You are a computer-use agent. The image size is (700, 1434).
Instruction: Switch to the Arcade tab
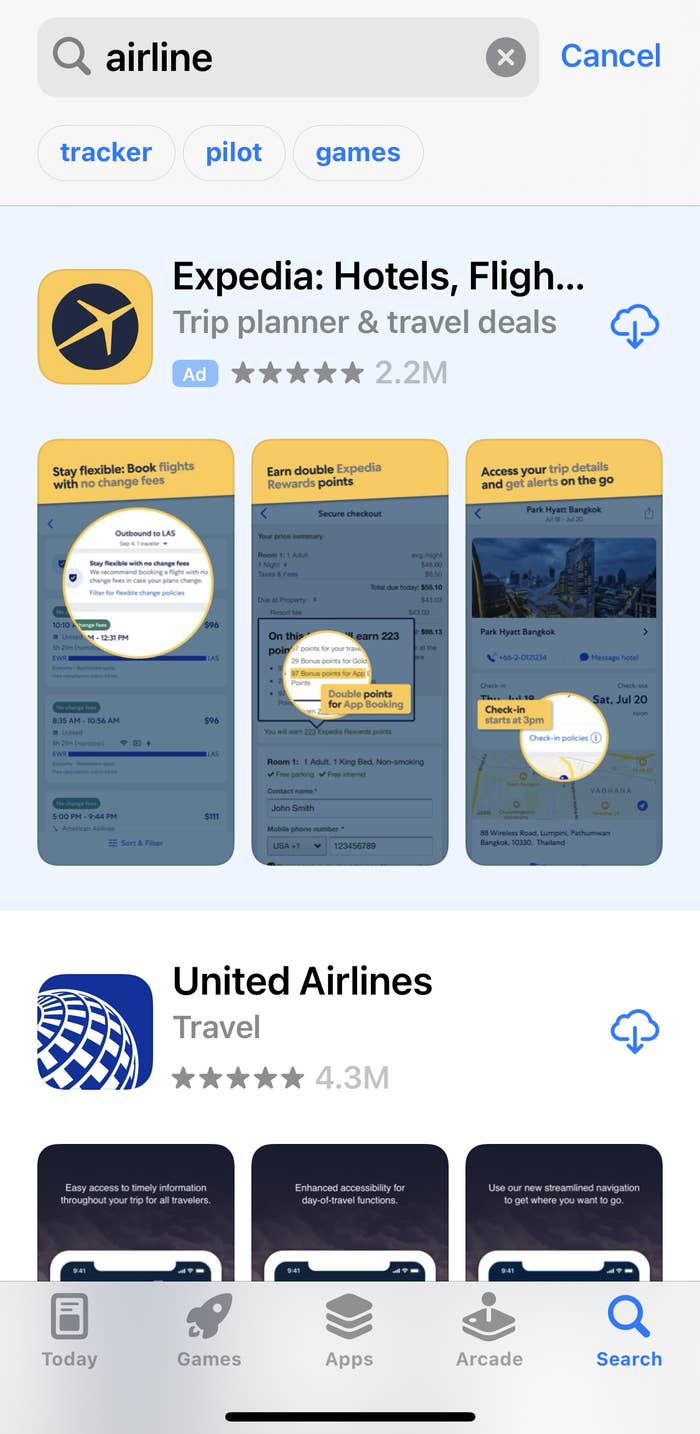click(x=489, y=1332)
